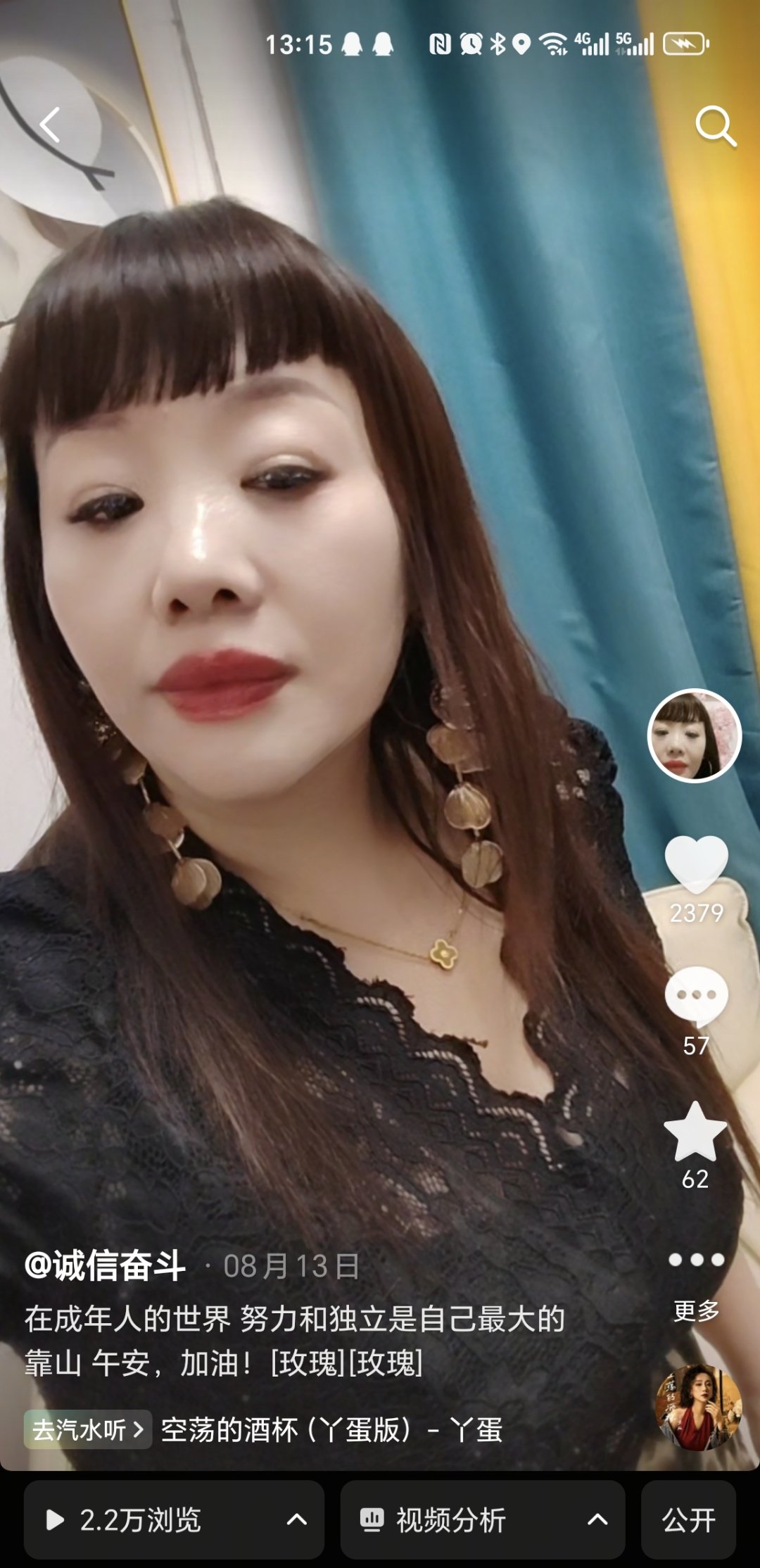Open search with the magnifier icon
760x1568 pixels.
(716, 127)
